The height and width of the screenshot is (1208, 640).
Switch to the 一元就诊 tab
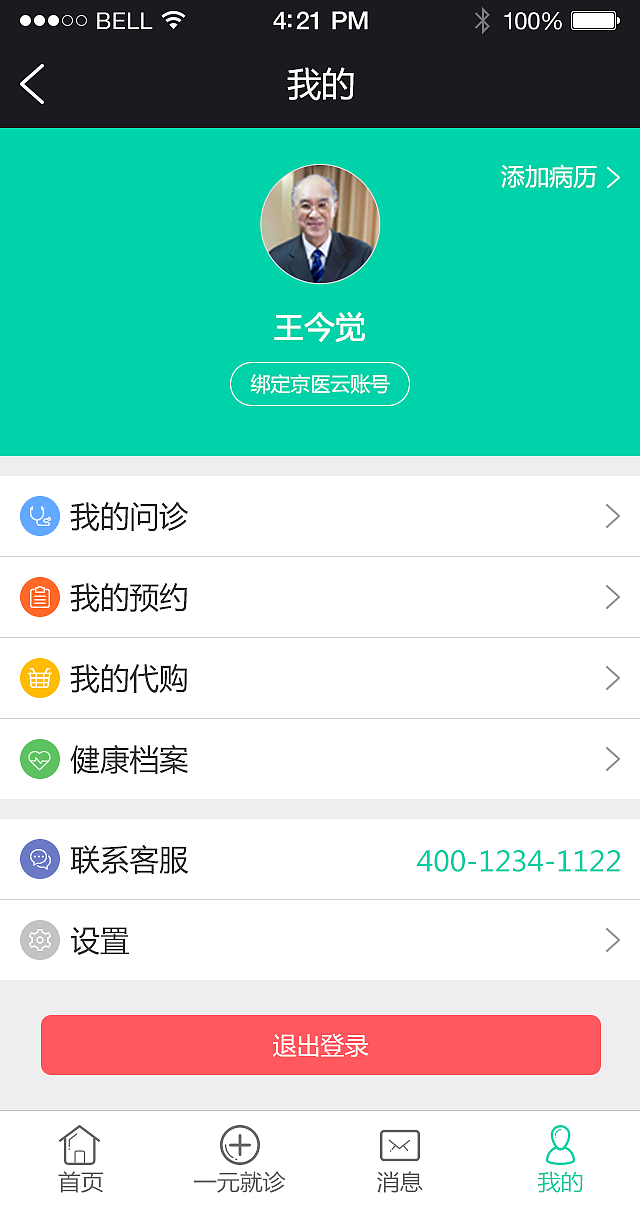tap(240, 1160)
